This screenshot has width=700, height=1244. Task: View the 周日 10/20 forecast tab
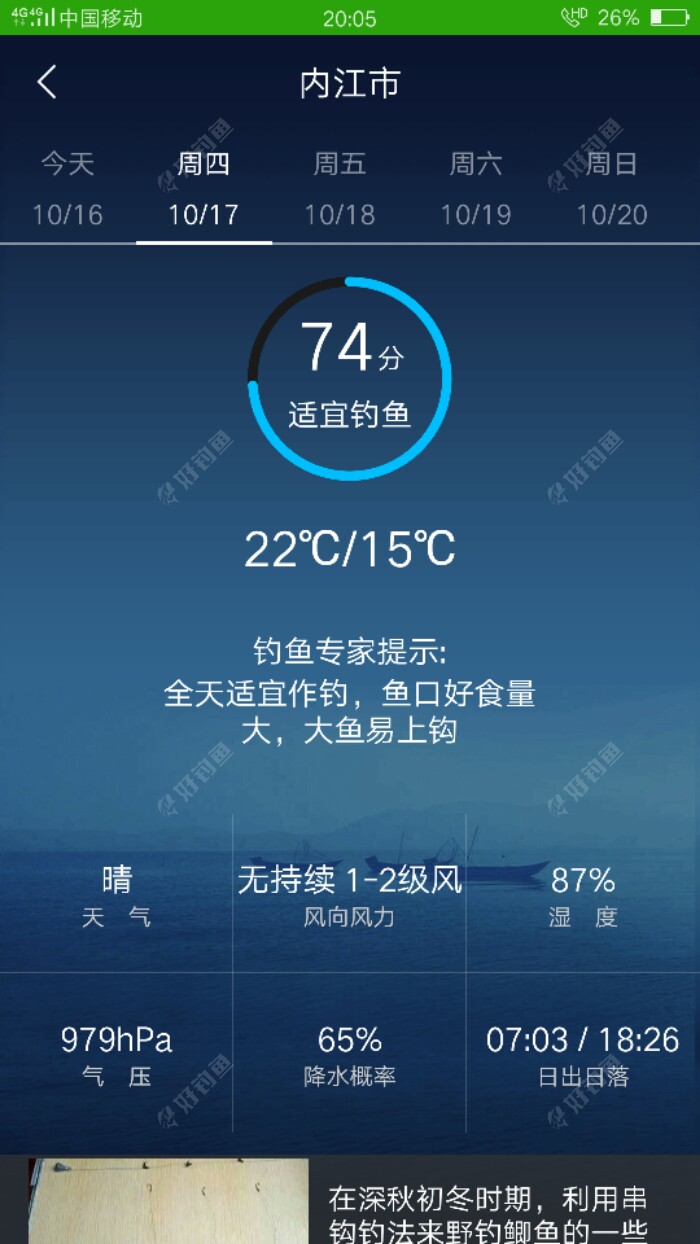pos(612,189)
